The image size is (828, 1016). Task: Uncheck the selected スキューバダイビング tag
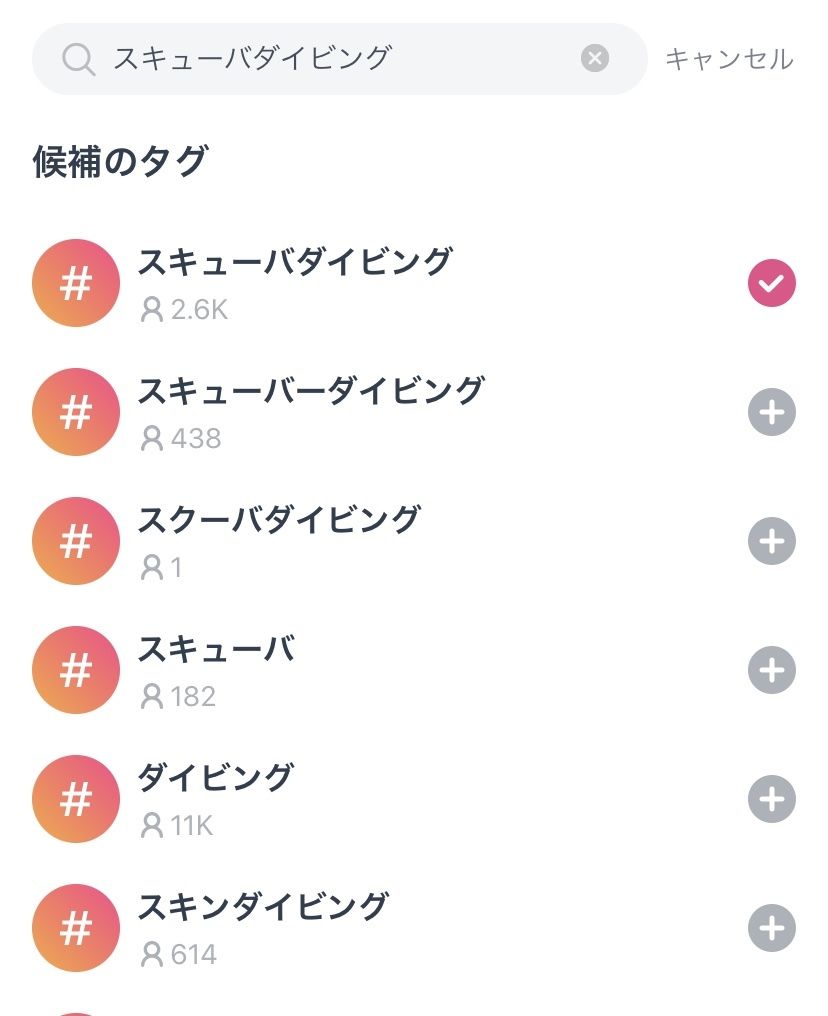click(771, 283)
